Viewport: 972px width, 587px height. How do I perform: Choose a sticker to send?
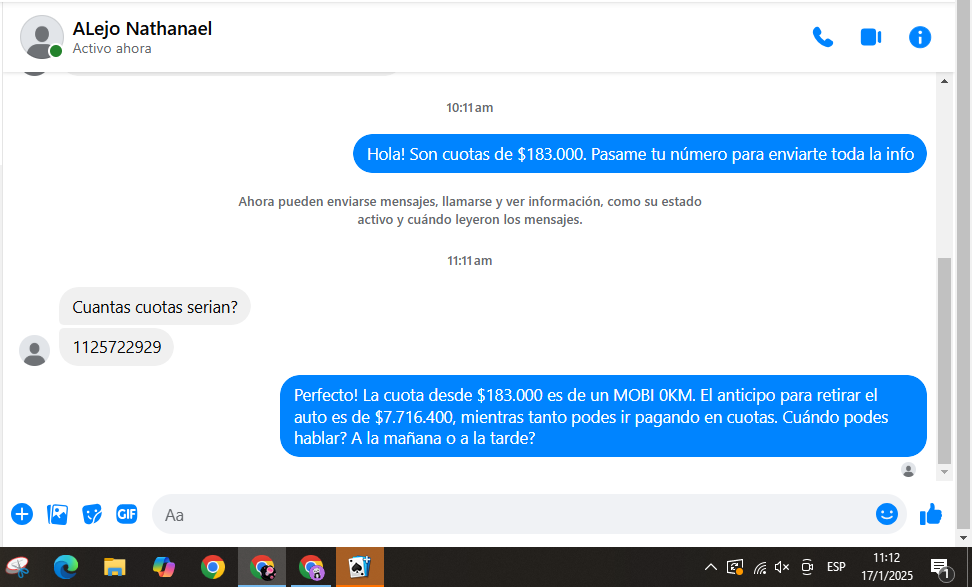(92, 514)
